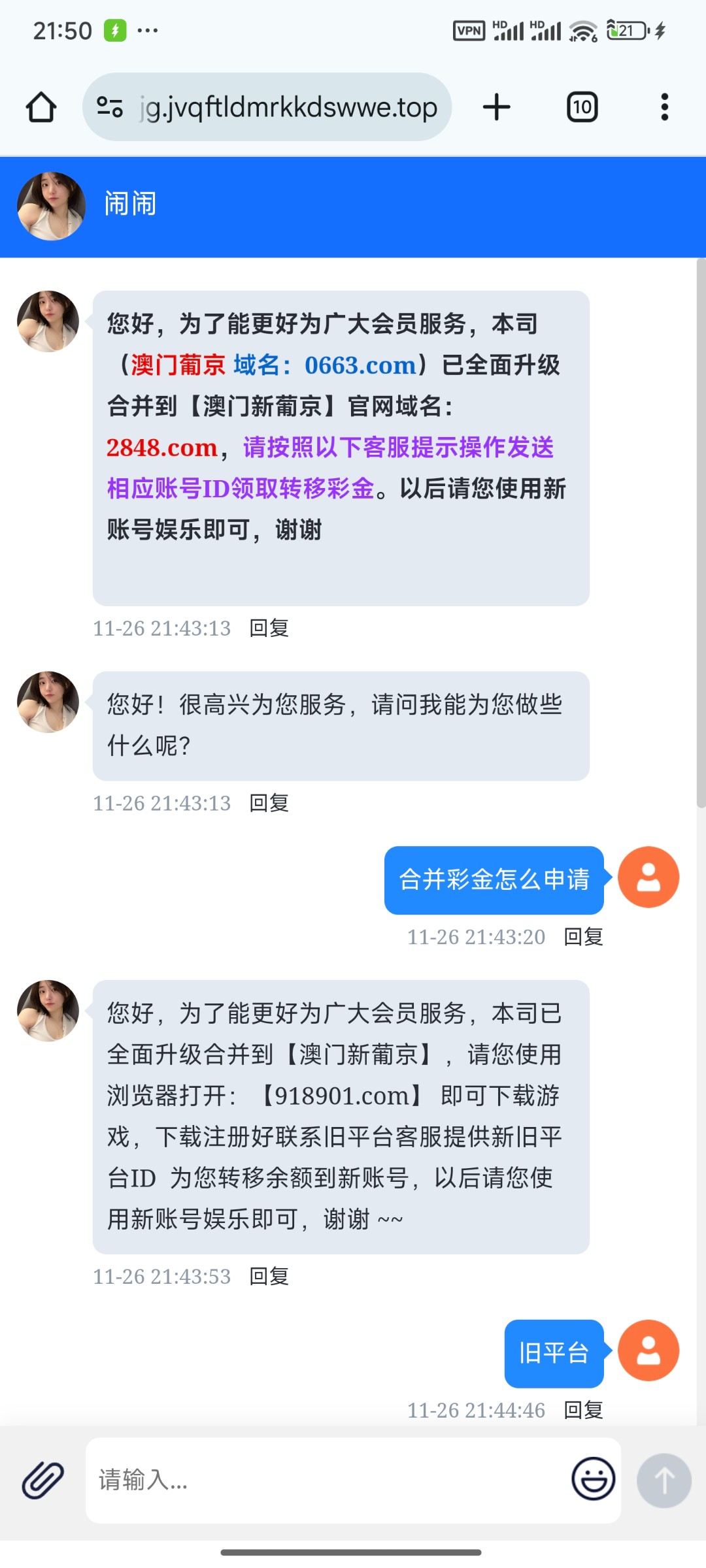The width and height of the screenshot is (706, 1568).
Task: Send the message with the arrow button
Action: [x=664, y=1480]
